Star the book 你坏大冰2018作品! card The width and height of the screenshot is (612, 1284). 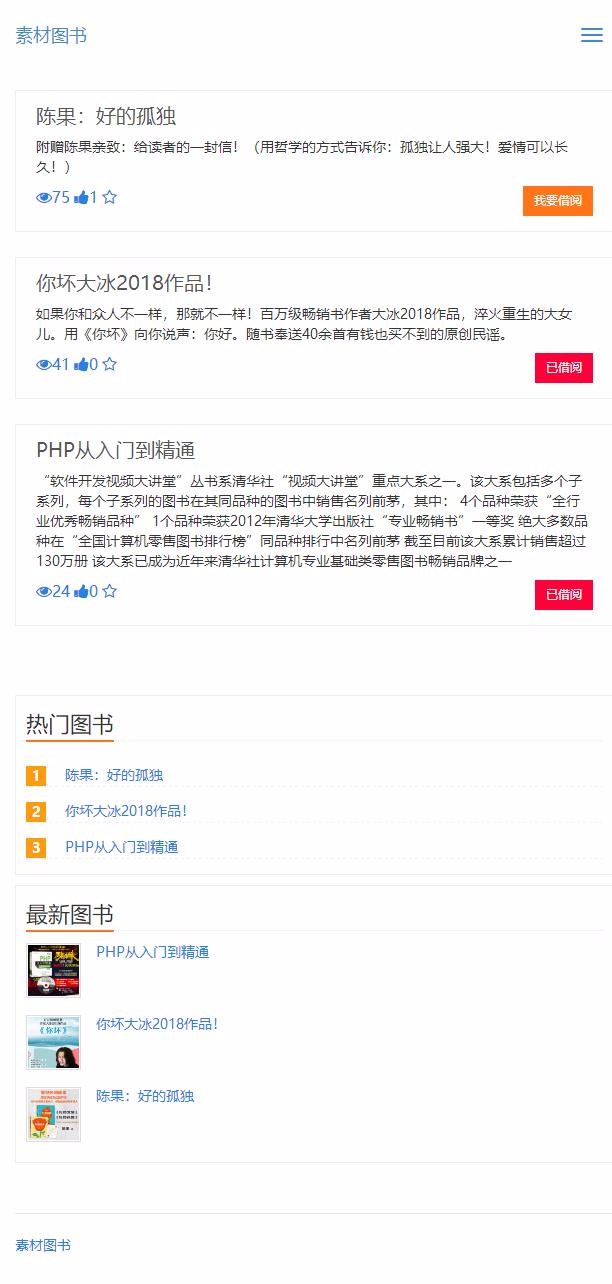(109, 365)
